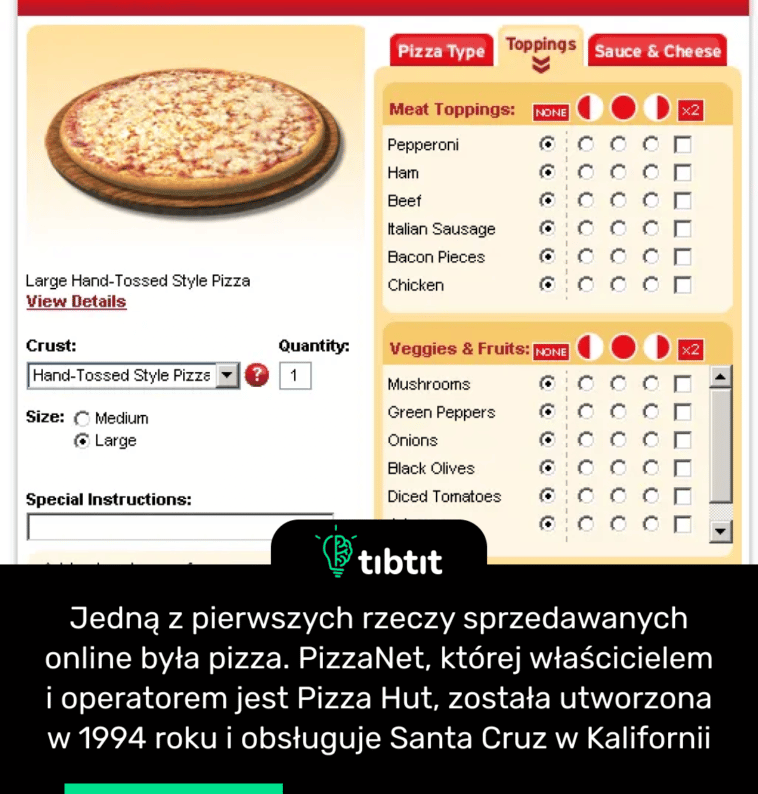Click the NONE button for Meat Toppings
The image size is (758, 794).
point(551,112)
